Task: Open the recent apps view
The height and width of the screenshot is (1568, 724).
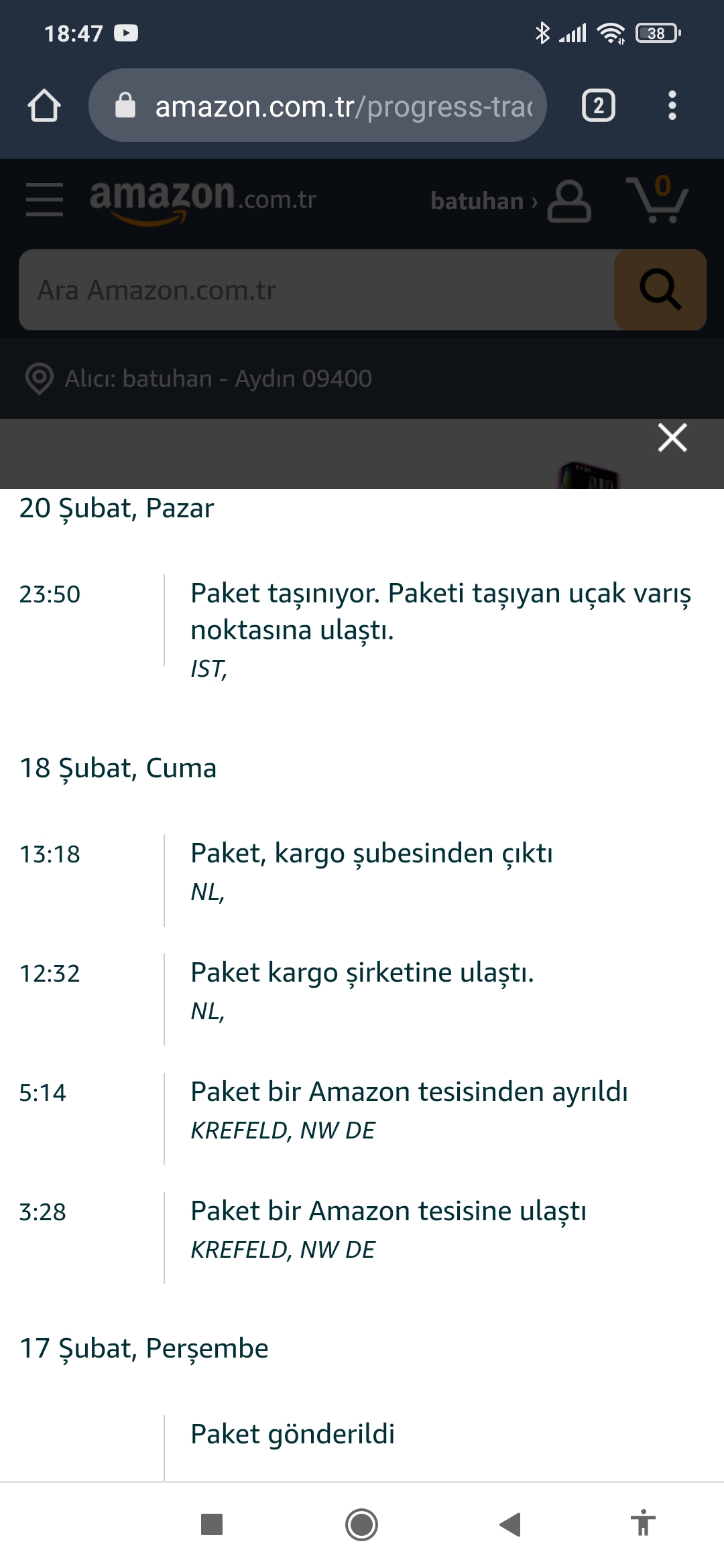Action: coord(212,1524)
